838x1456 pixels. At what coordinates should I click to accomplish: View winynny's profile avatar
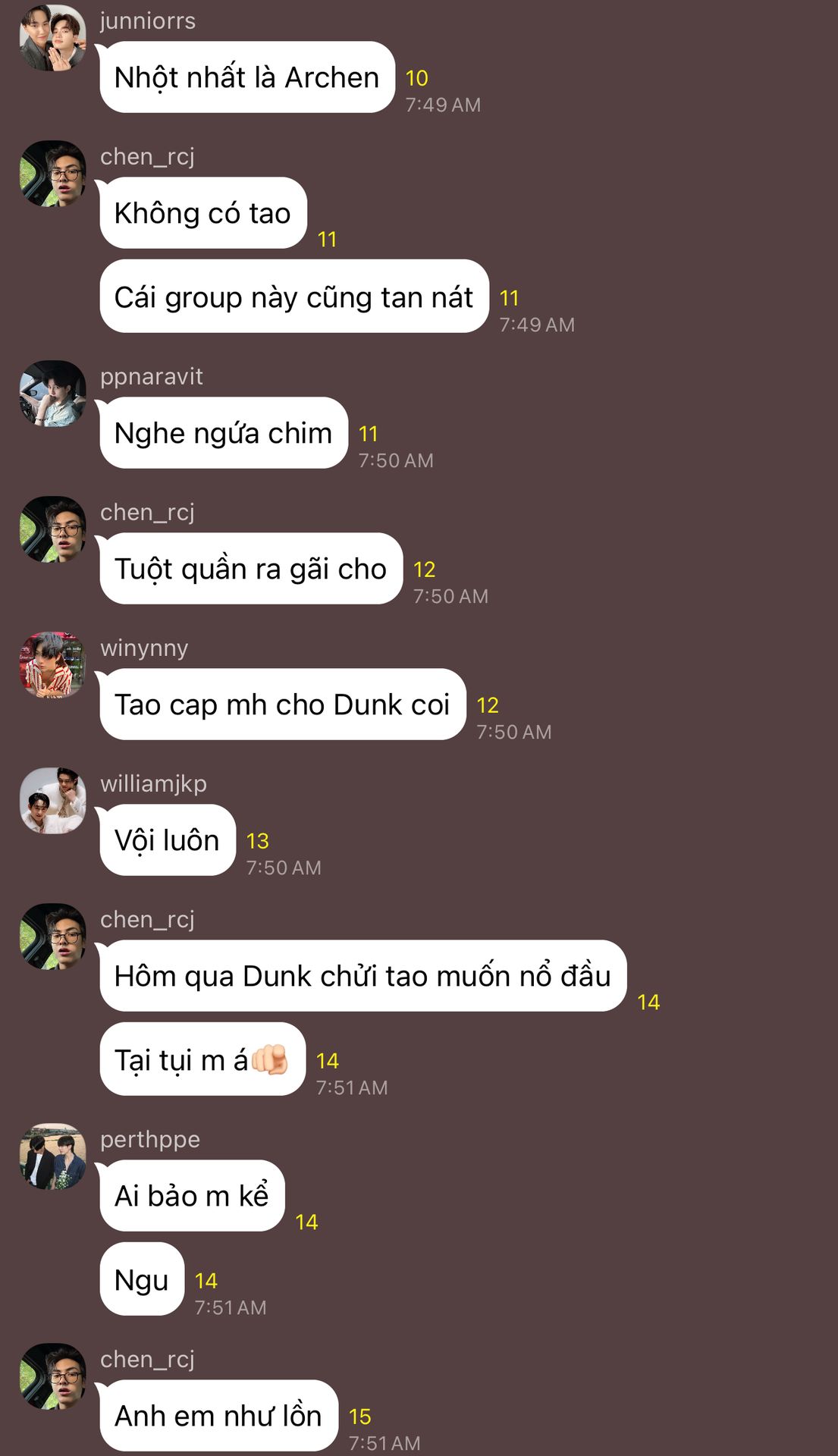coord(52,665)
